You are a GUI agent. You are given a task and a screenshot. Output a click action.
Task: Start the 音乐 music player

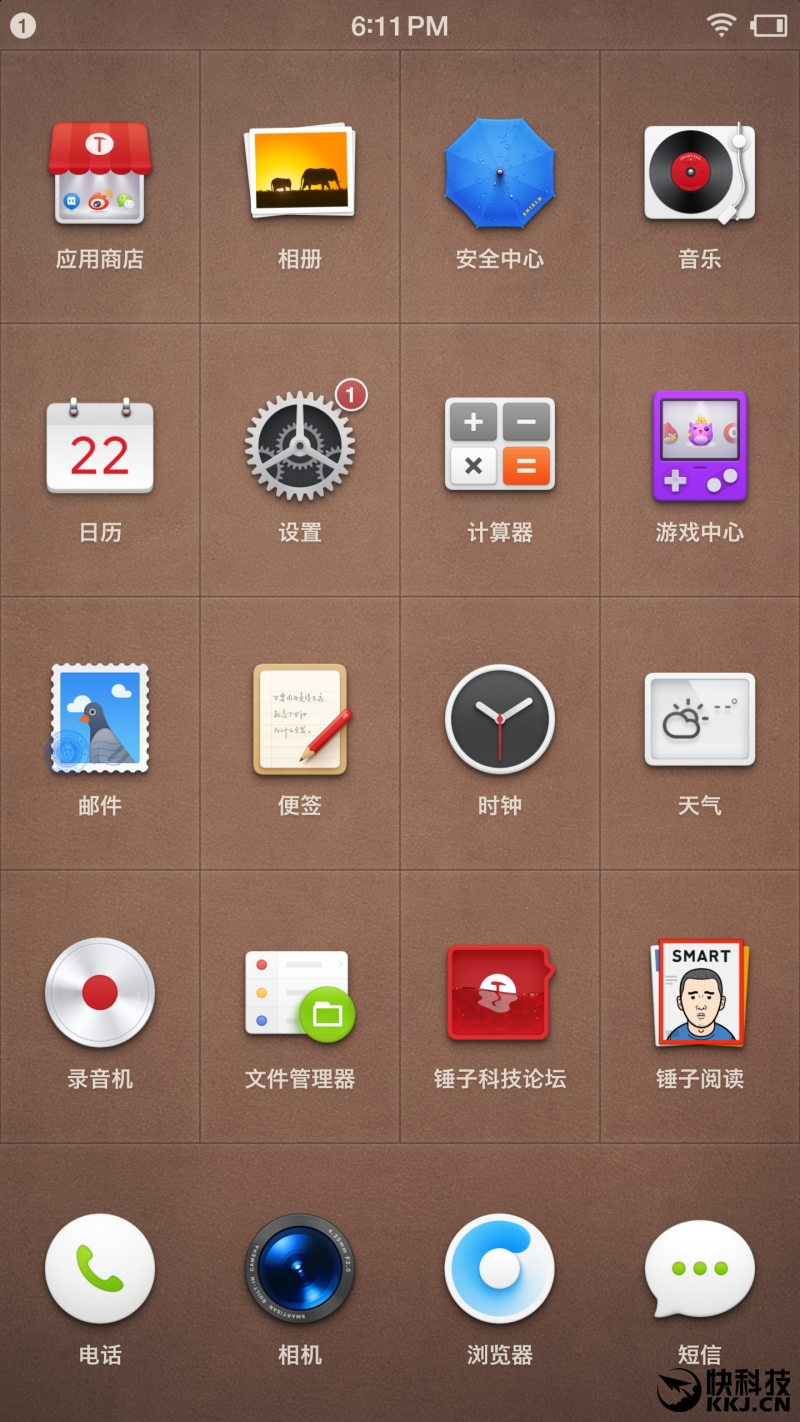(x=700, y=173)
